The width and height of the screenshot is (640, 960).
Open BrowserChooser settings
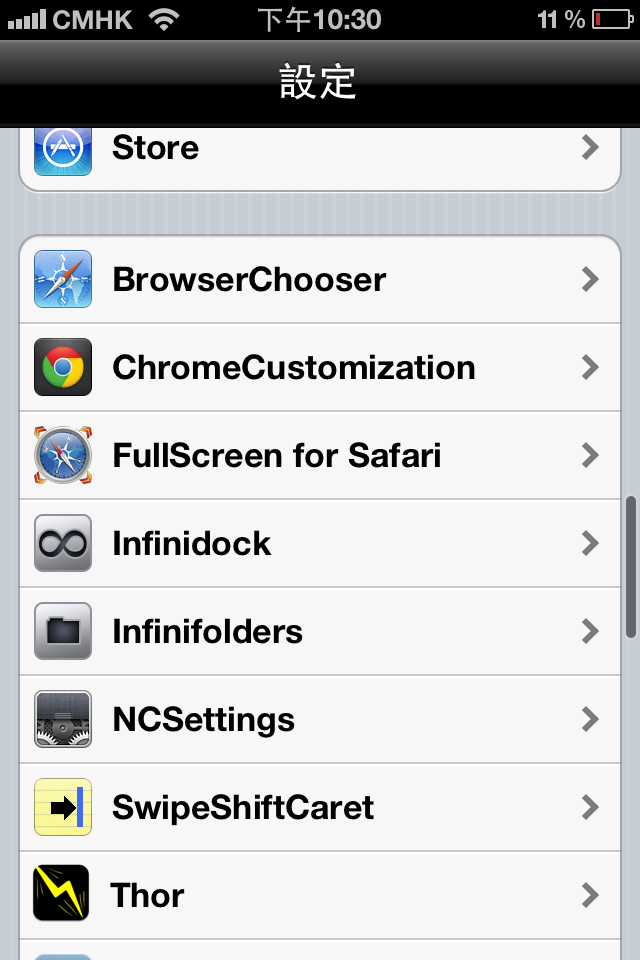click(x=320, y=280)
